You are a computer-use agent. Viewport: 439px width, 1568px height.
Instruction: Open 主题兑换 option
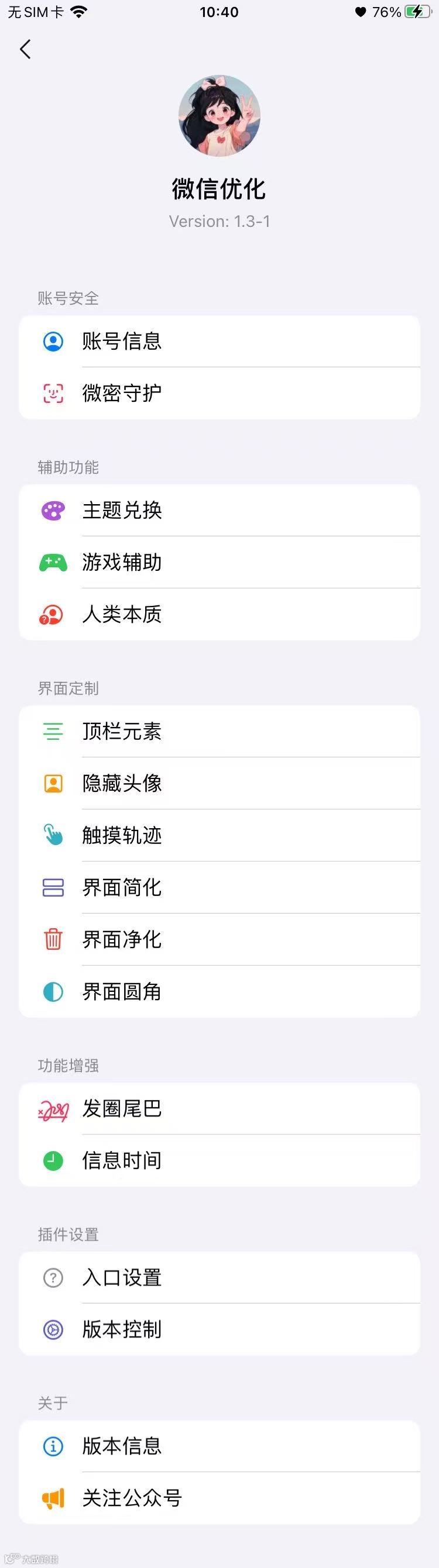point(219,510)
